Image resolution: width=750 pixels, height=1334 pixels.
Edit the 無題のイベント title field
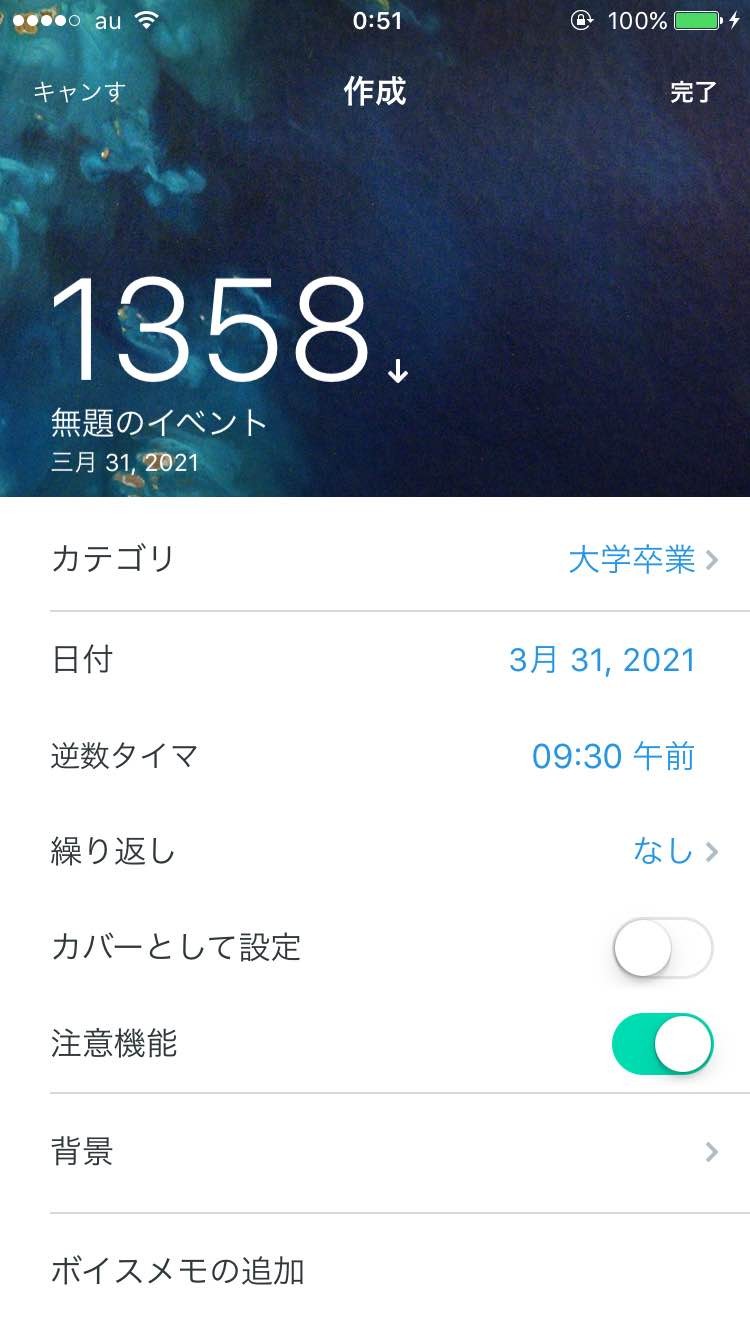tap(159, 423)
